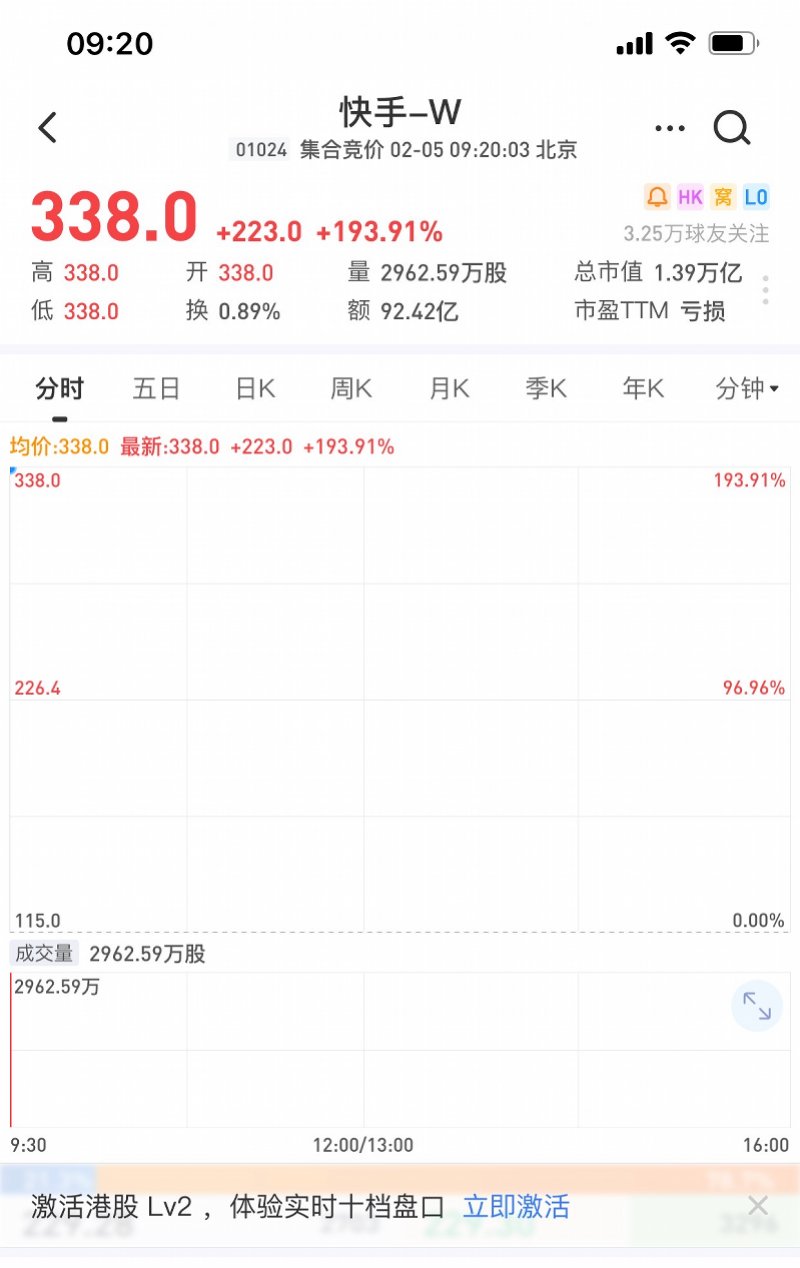Screen dimensions: 800x1268
Task: Set a price alert via the bell icon
Action: point(656,197)
